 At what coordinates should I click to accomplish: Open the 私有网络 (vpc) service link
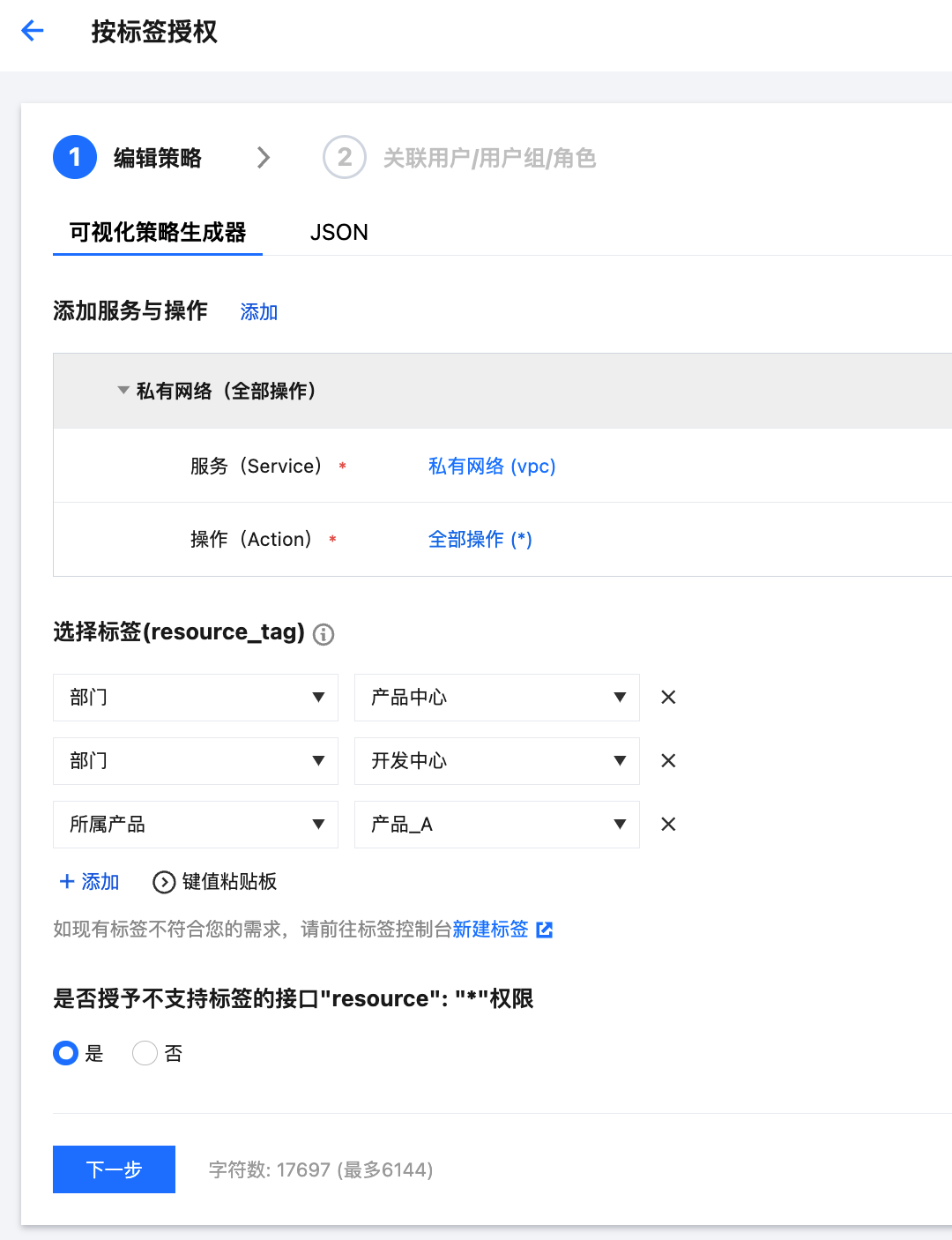[x=491, y=466]
